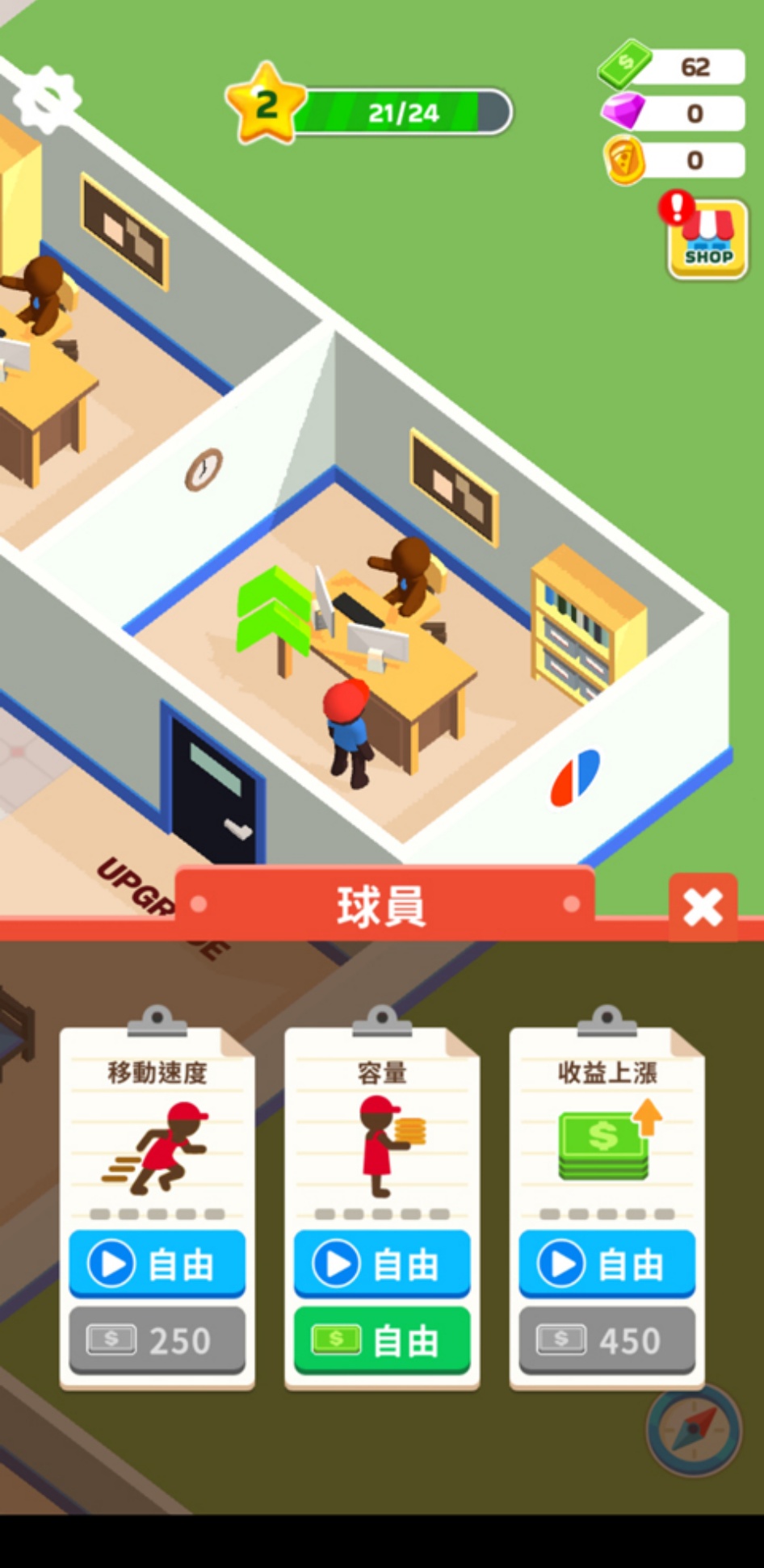764x1568 pixels.
Task: Open the settings gear
Action: tap(47, 99)
